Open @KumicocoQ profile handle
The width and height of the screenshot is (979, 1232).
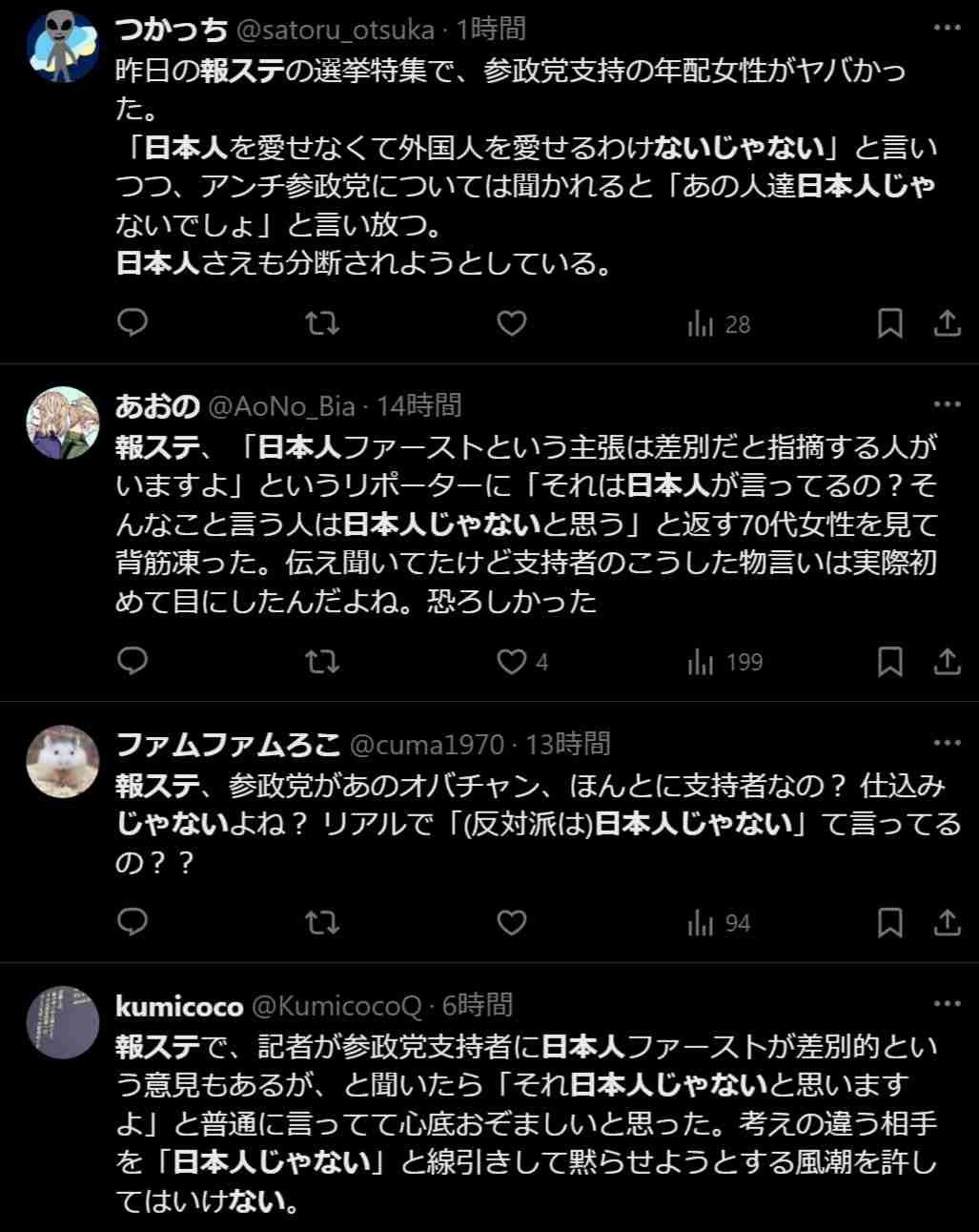point(336,1005)
